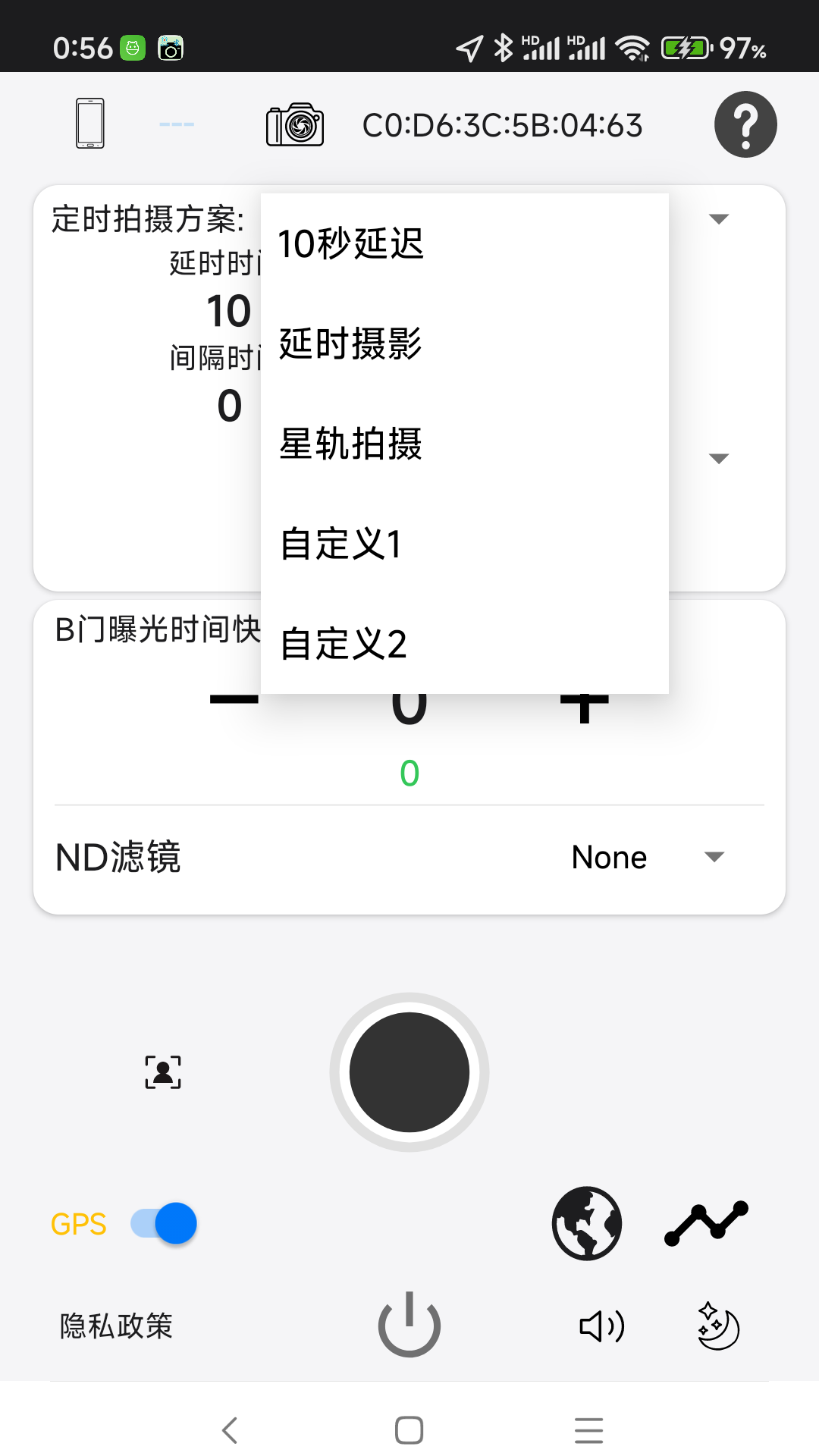Click the speaker volume icon

click(601, 1326)
